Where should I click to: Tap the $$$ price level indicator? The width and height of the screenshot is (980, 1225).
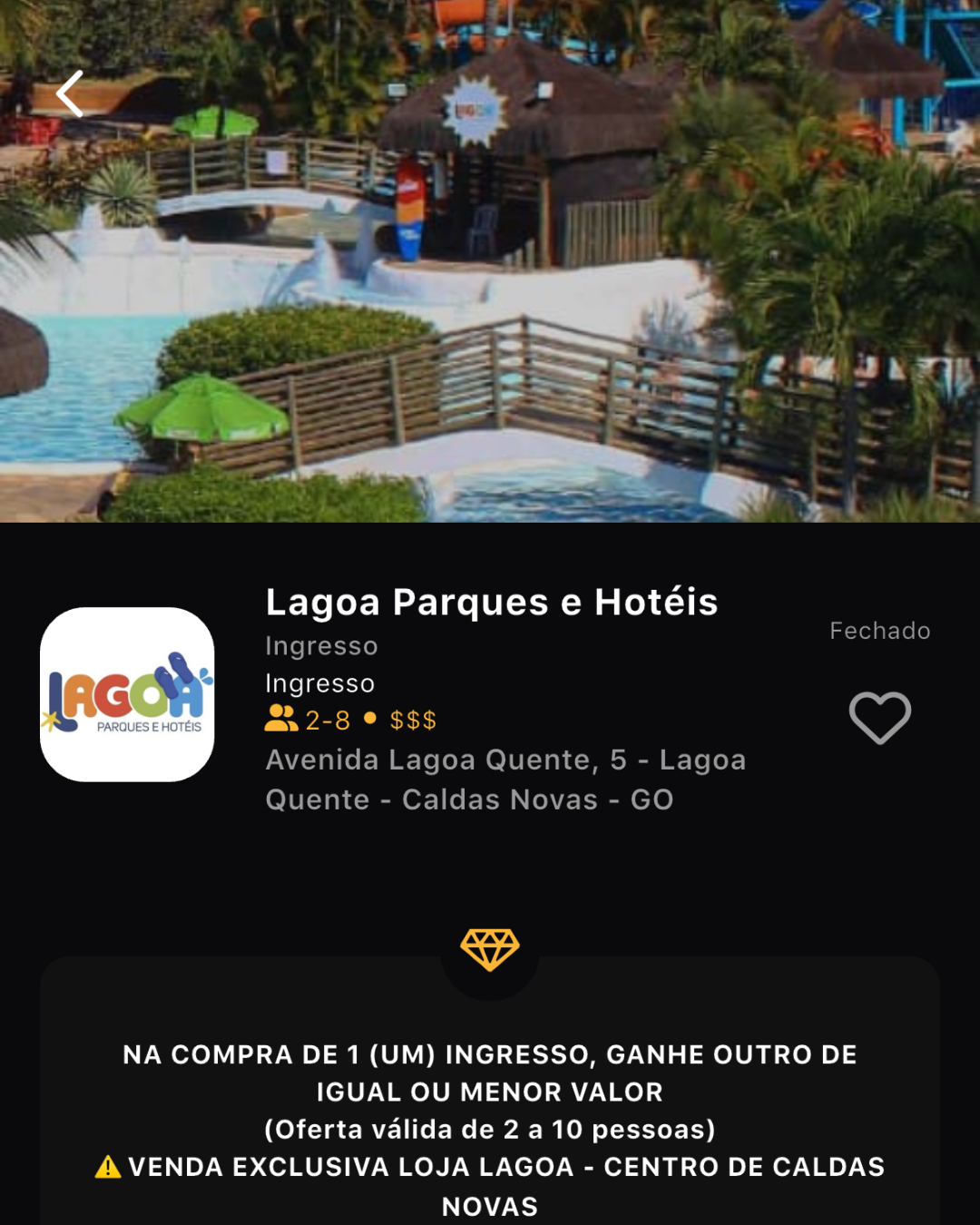pos(413,721)
